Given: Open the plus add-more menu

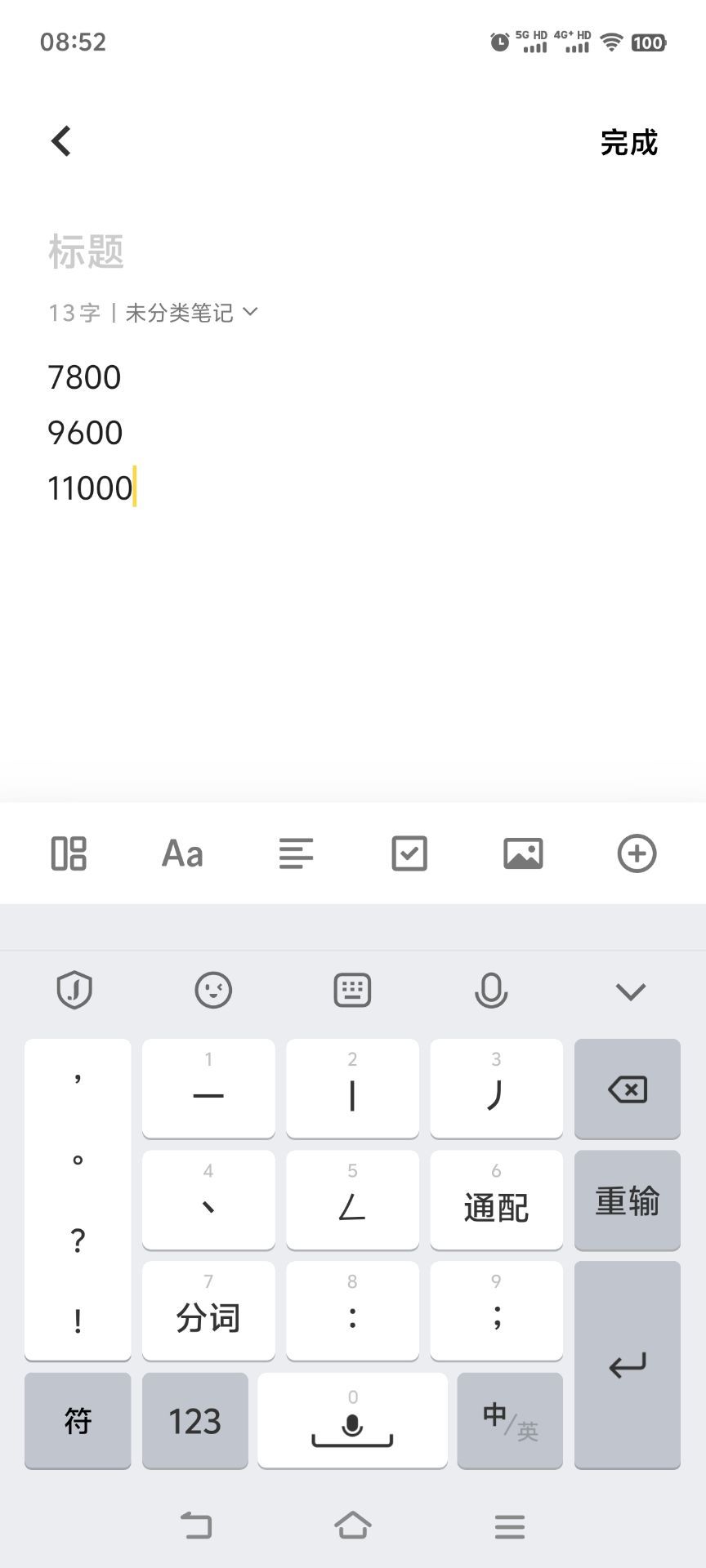Looking at the screenshot, I should pyautogui.click(x=637, y=853).
